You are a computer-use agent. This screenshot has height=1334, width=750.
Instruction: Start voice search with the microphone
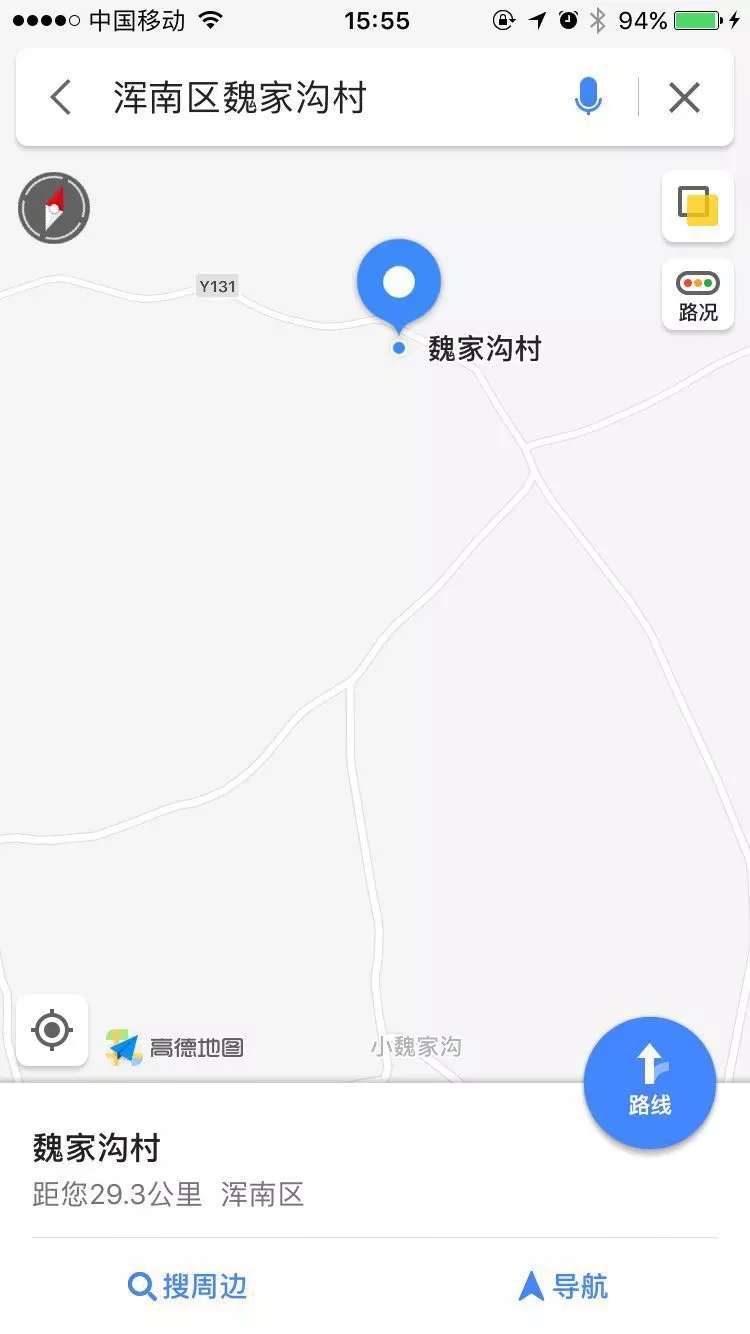pyautogui.click(x=588, y=98)
